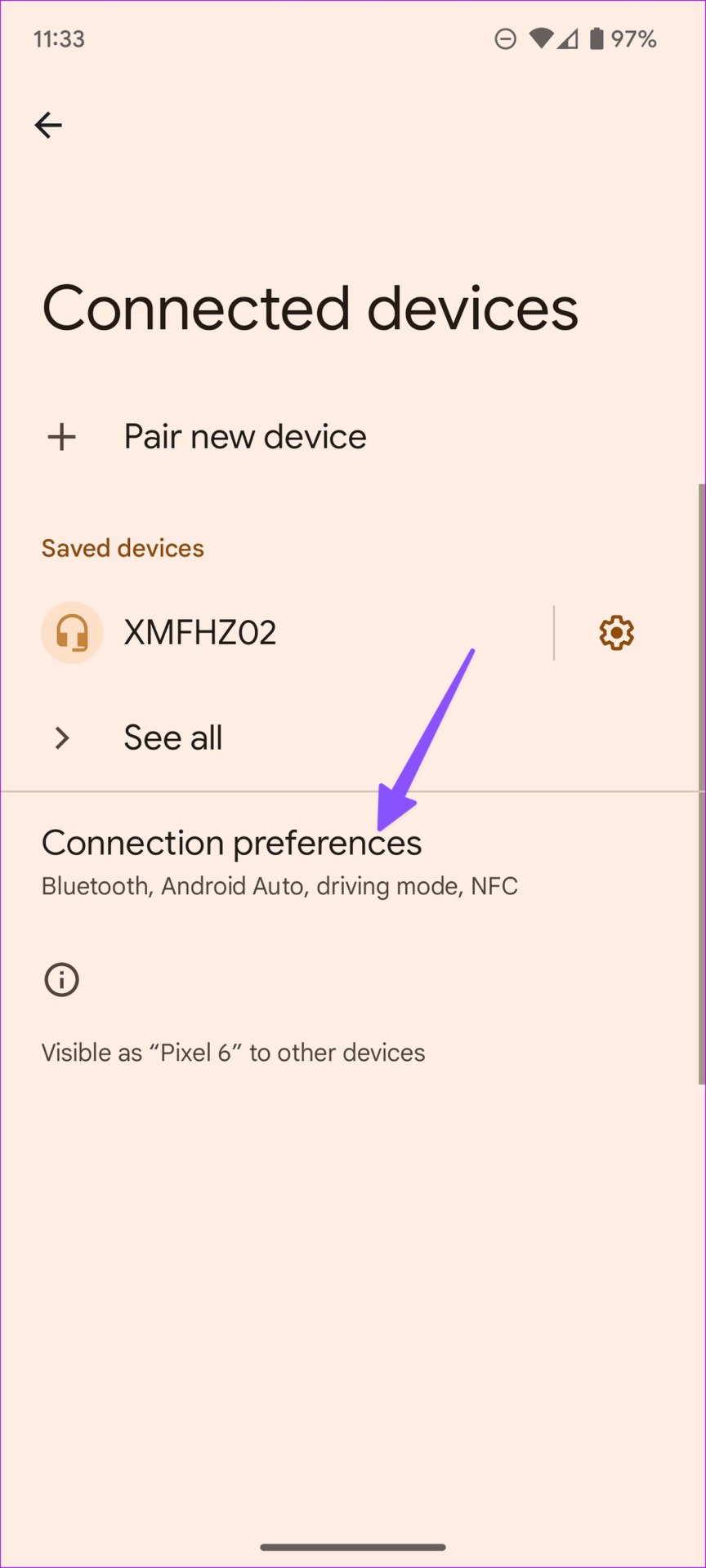706x1568 pixels.
Task: Open Connection preferences
Action: [x=353, y=862]
